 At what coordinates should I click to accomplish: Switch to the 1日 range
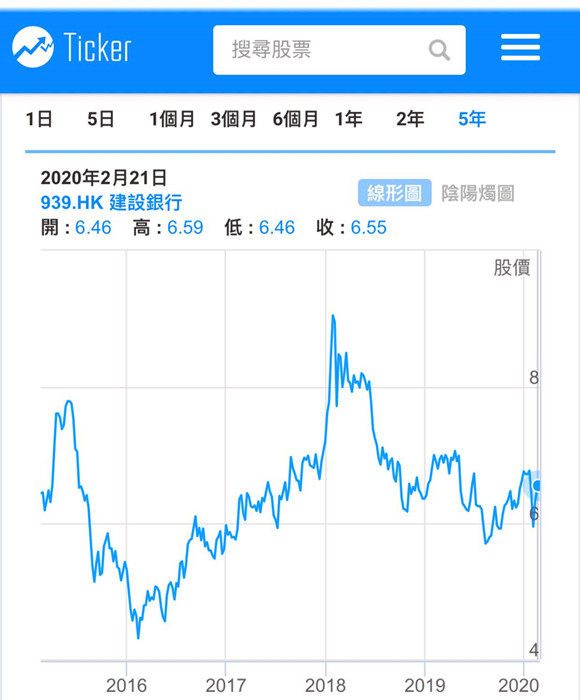tap(39, 119)
